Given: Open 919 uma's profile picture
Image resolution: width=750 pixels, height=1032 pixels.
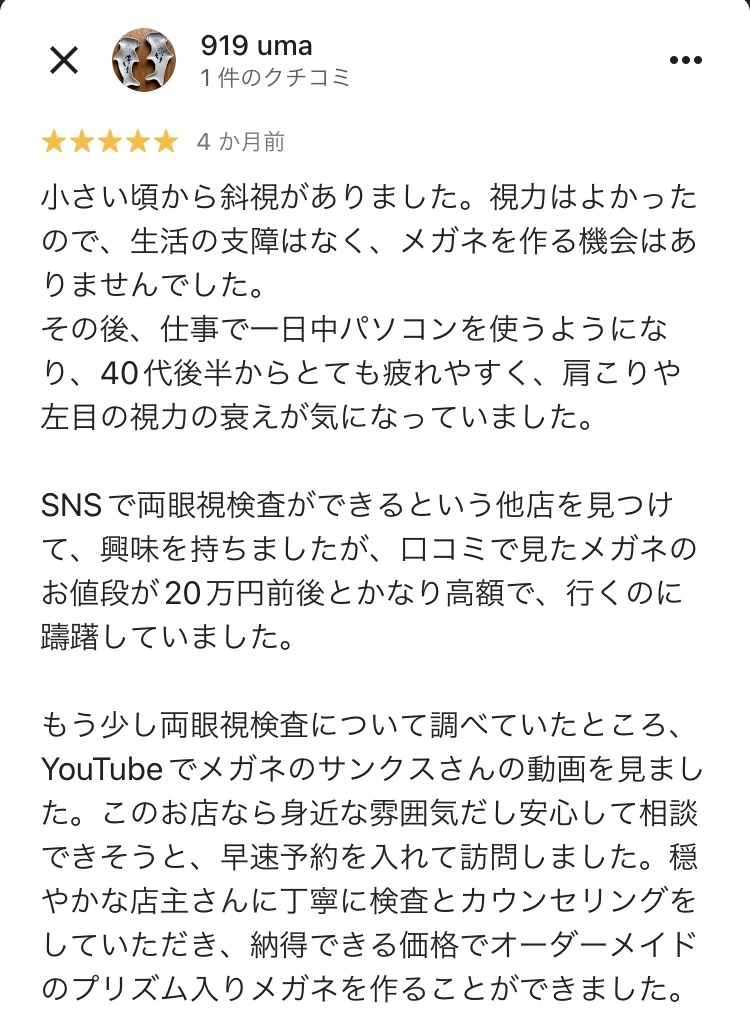Looking at the screenshot, I should tap(145, 60).
